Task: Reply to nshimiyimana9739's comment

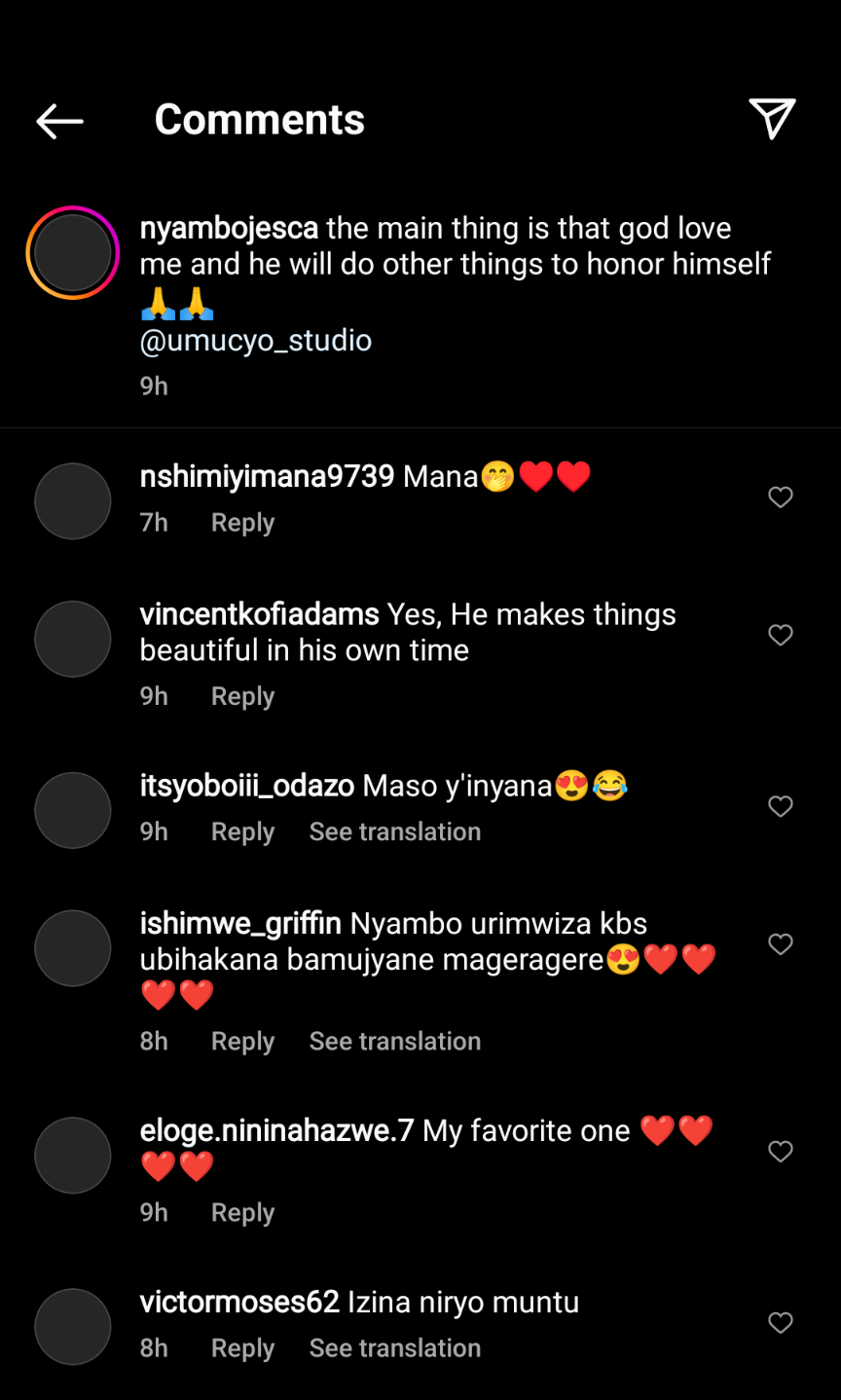Action: (x=242, y=523)
